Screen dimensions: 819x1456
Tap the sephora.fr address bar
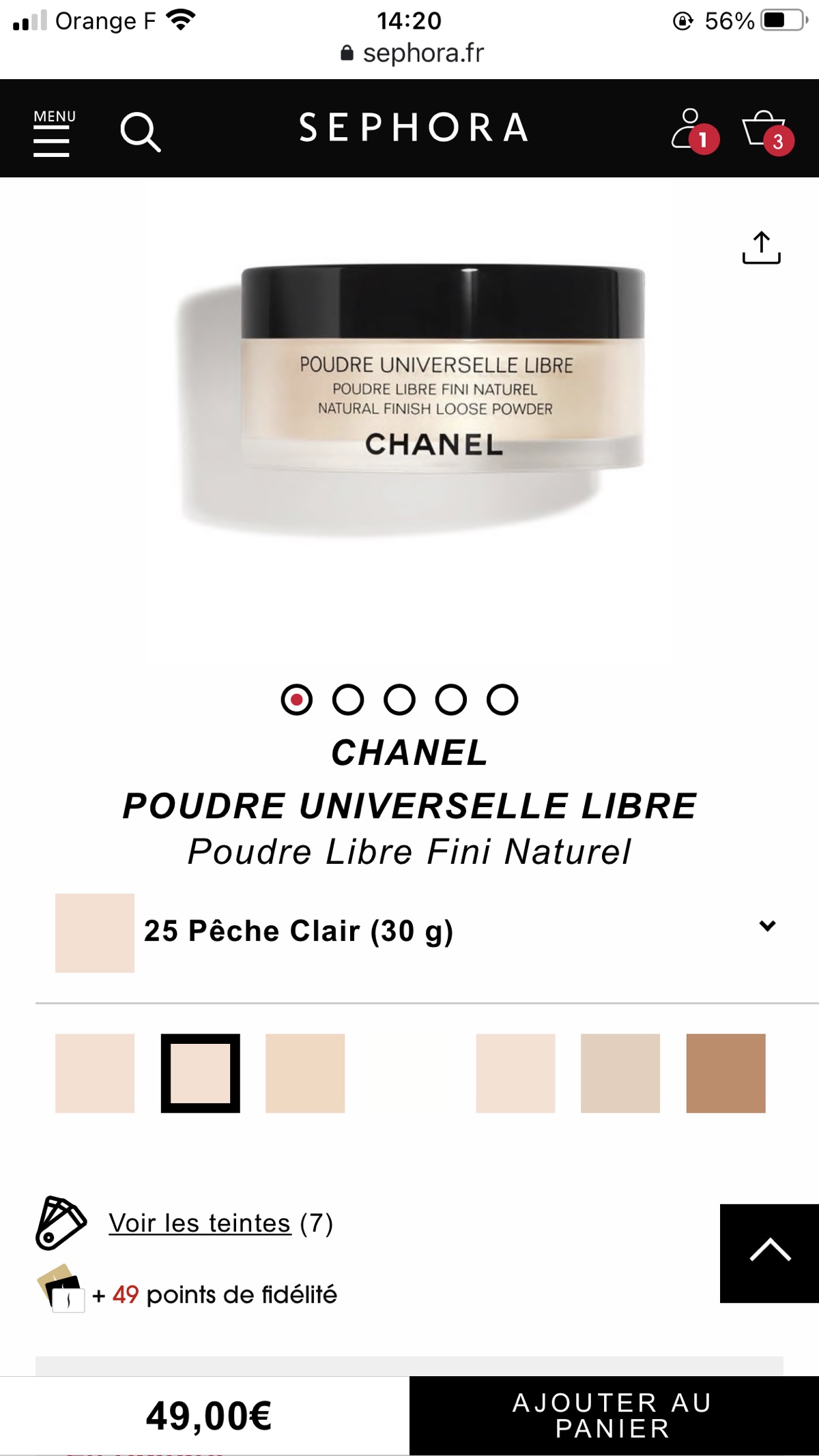click(x=412, y=53)
